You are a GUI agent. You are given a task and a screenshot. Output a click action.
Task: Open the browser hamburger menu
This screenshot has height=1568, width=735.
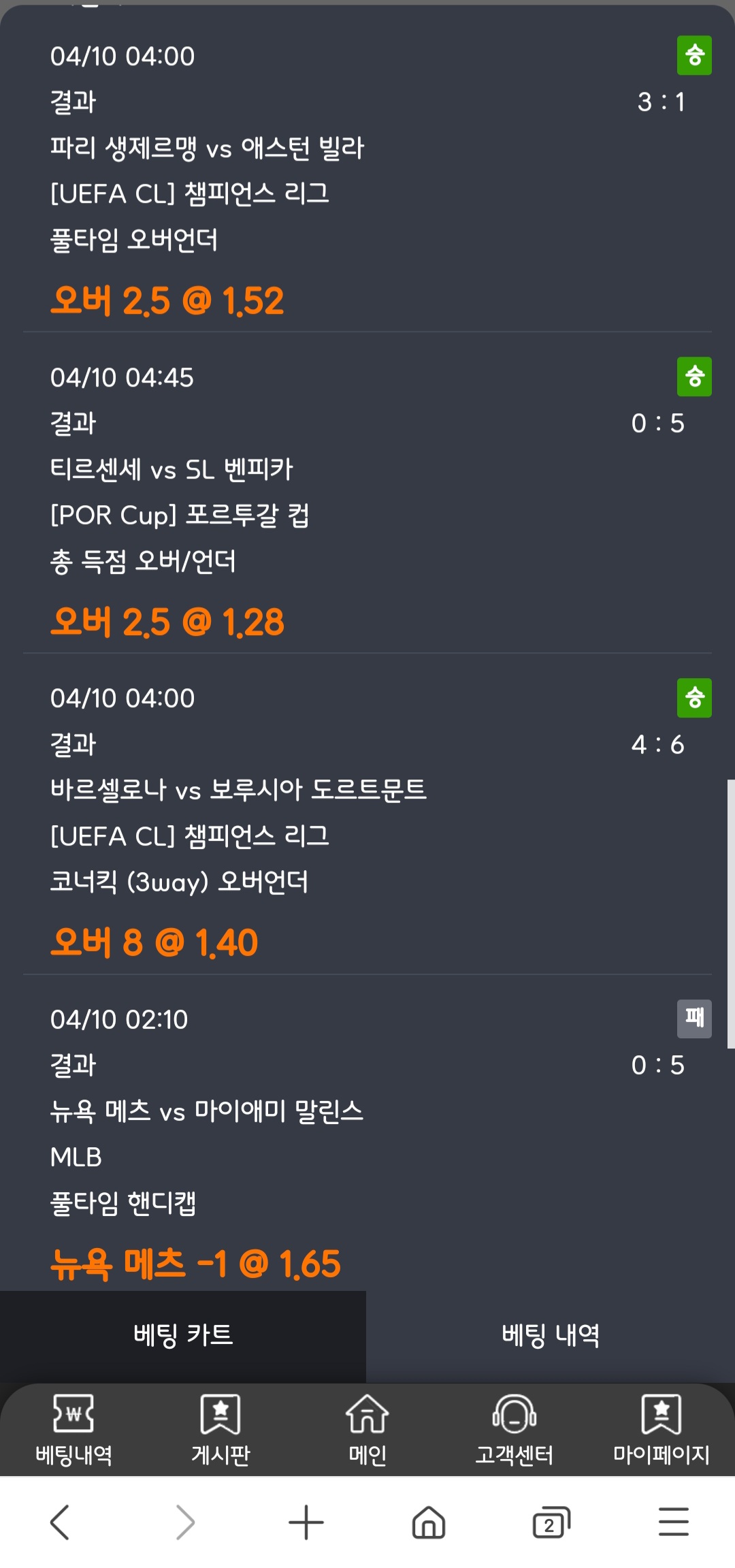674,1522
